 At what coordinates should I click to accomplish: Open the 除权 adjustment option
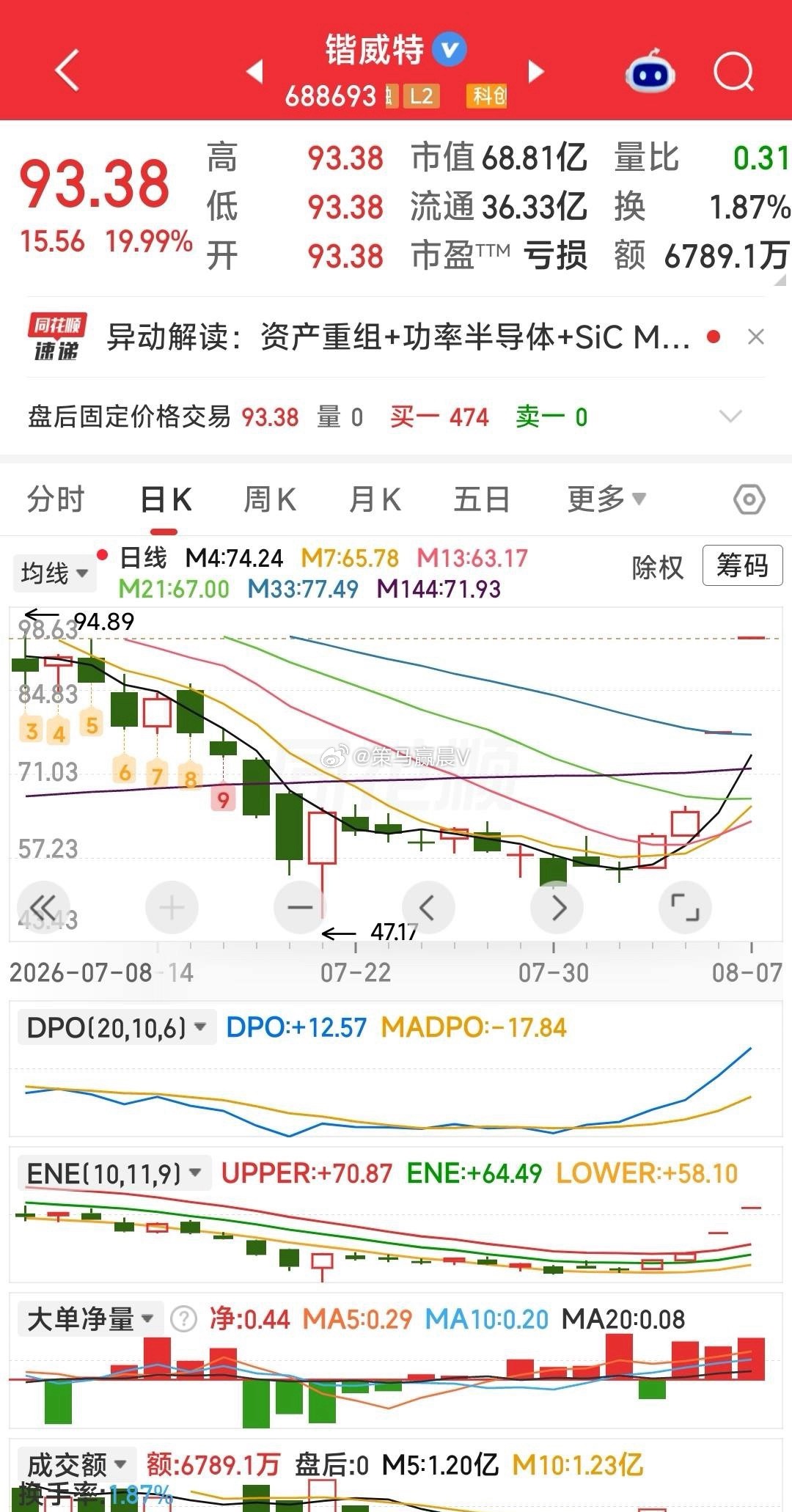[658, 567]
